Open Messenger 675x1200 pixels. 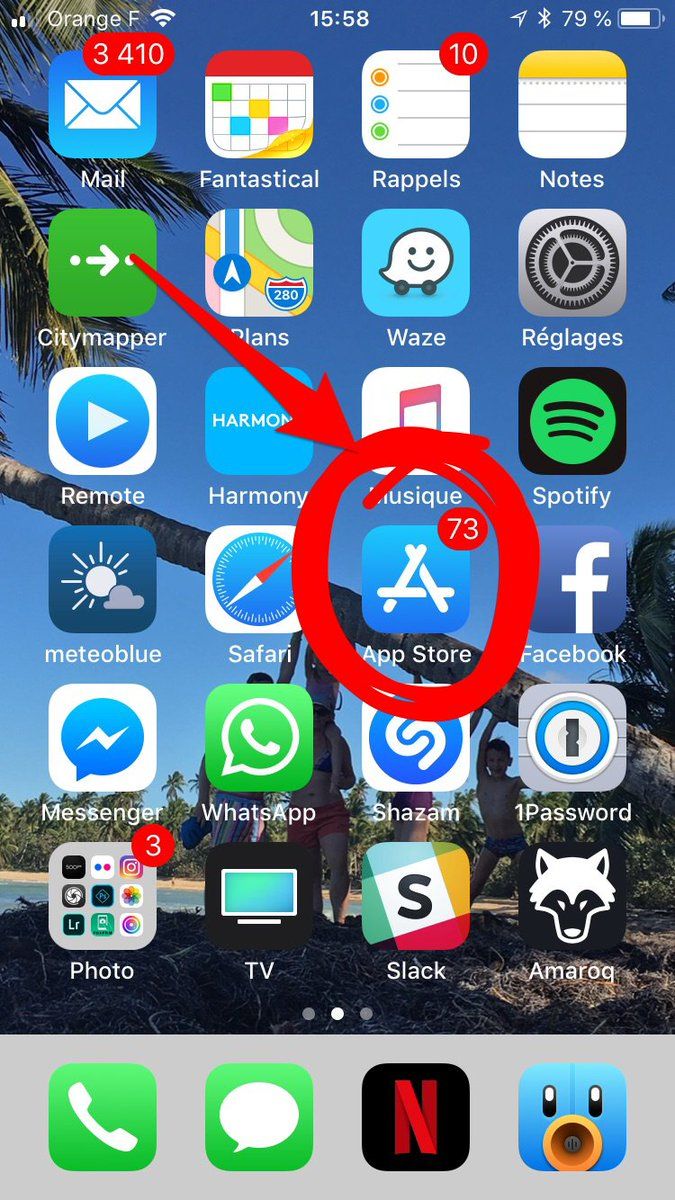coord(102,738)
